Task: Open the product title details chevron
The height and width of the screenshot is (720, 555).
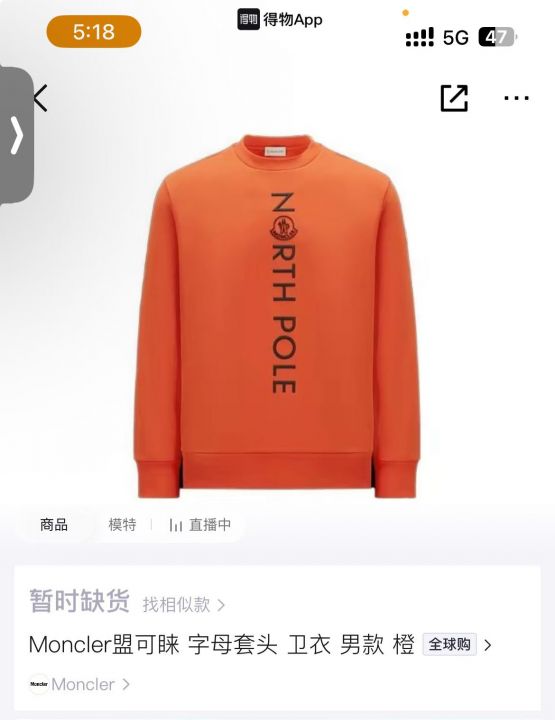Action: (x=488, y=645)
